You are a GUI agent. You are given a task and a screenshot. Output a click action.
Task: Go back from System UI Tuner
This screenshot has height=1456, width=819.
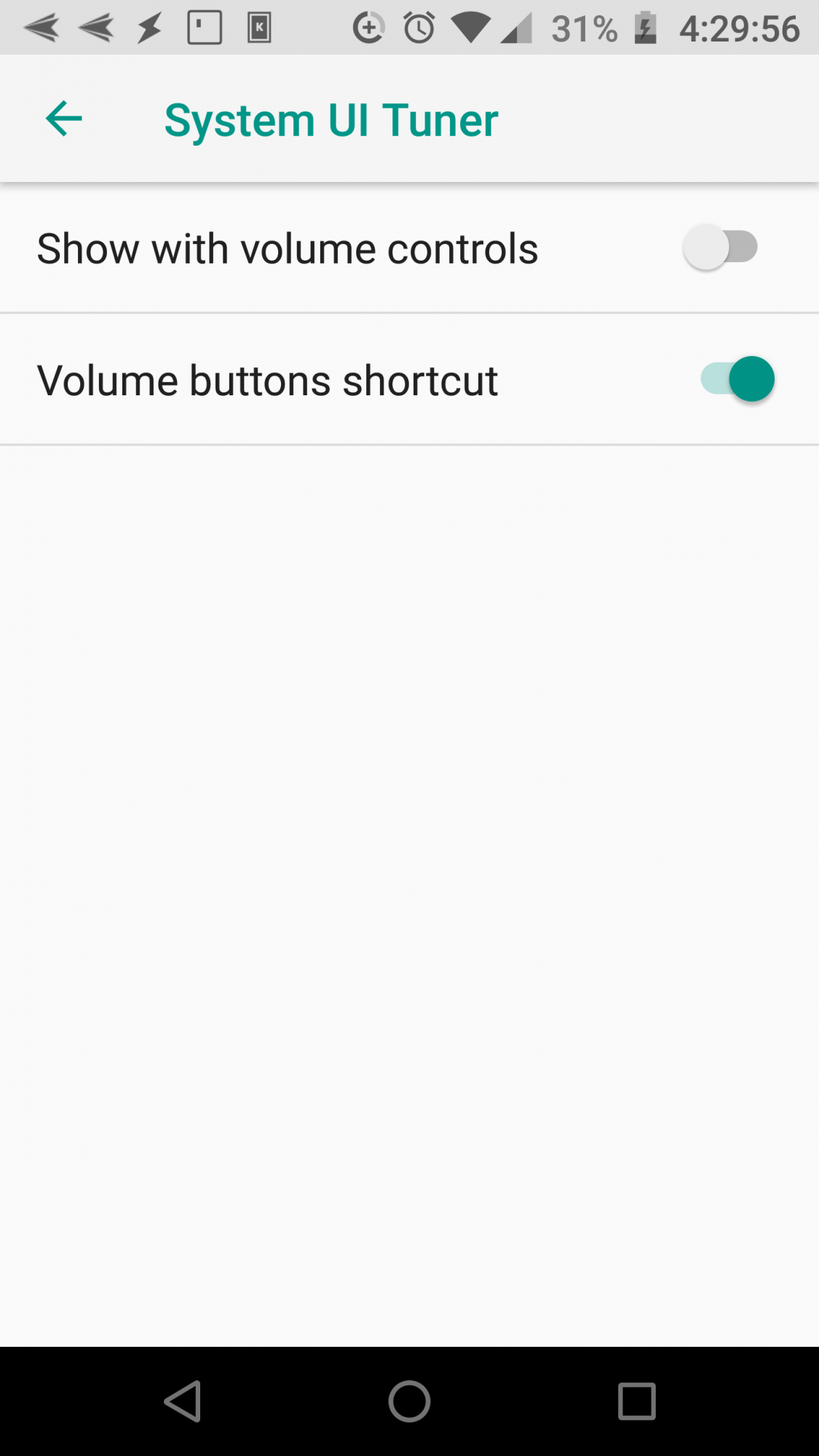tap(64, 119)
